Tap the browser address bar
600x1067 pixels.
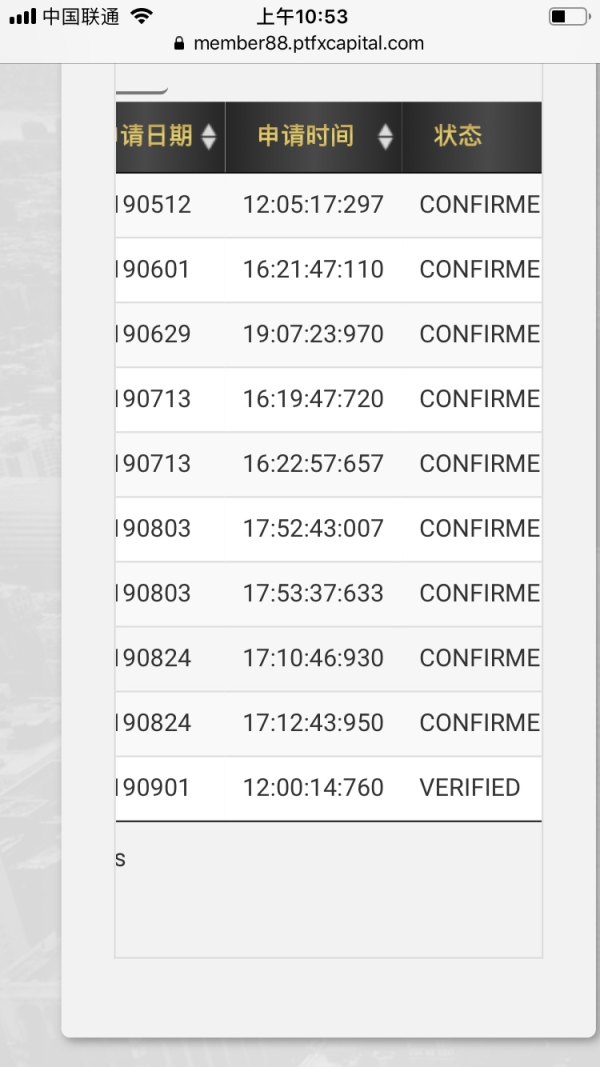(300, 43)
